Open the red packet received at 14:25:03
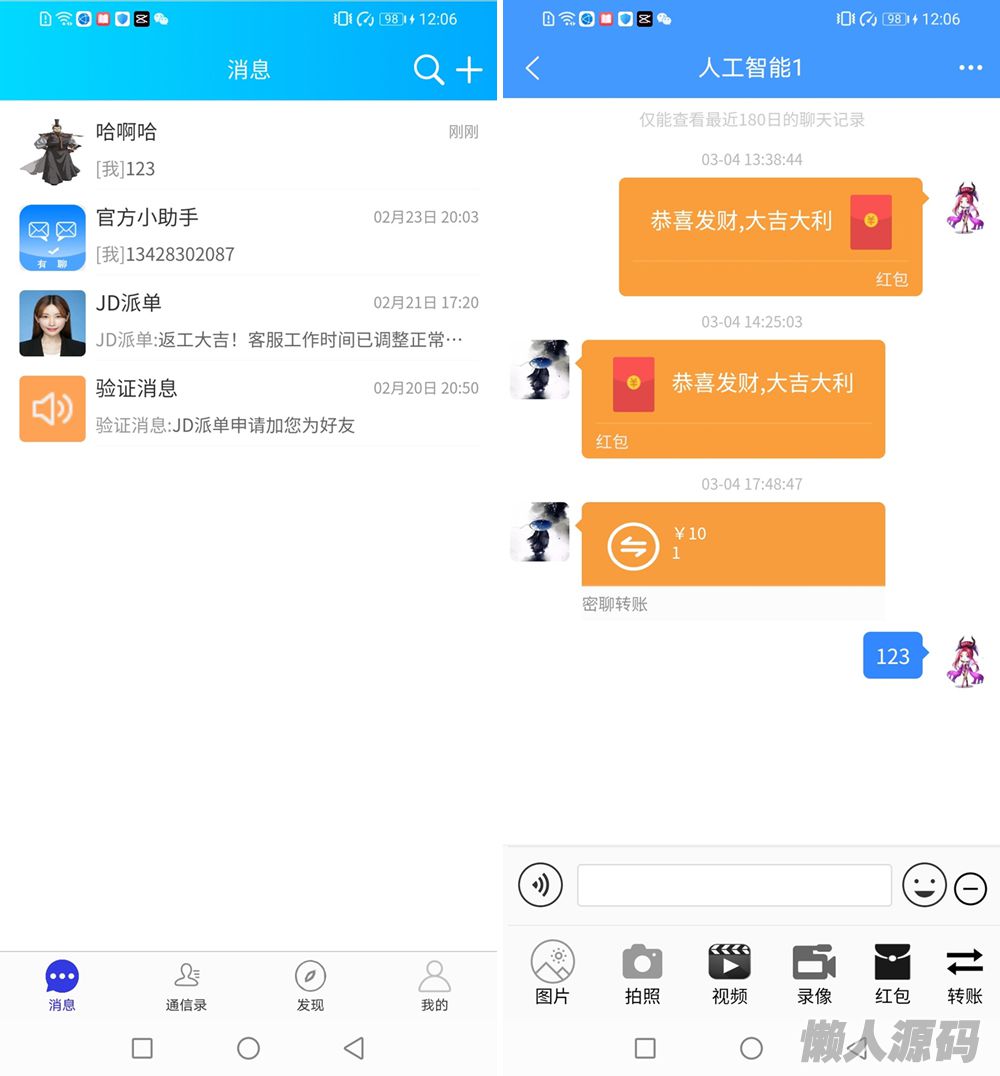The height and width of the screenshot is (1076, 1000). pos(733,398)
